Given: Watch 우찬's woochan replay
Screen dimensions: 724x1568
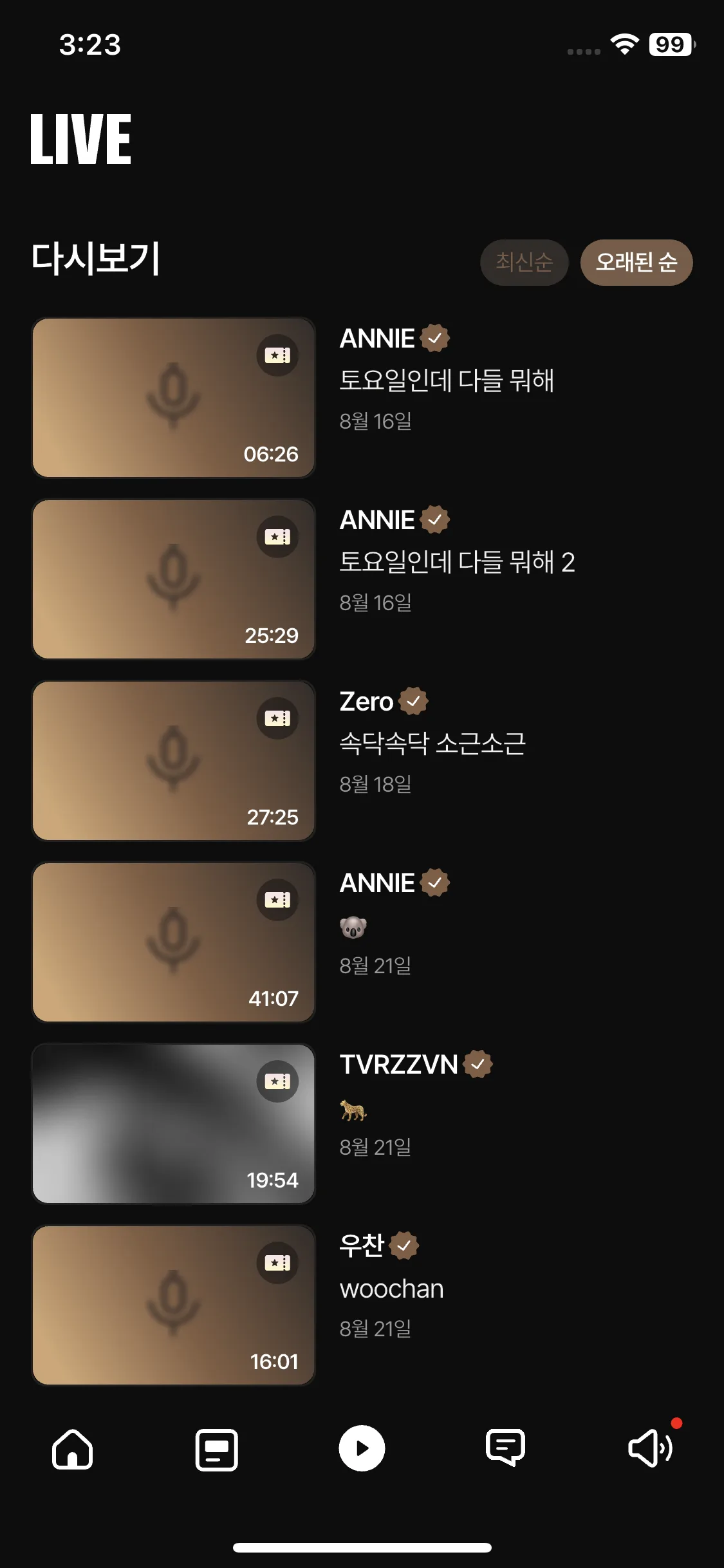Looking at the screenshot, I should 174,1305.
